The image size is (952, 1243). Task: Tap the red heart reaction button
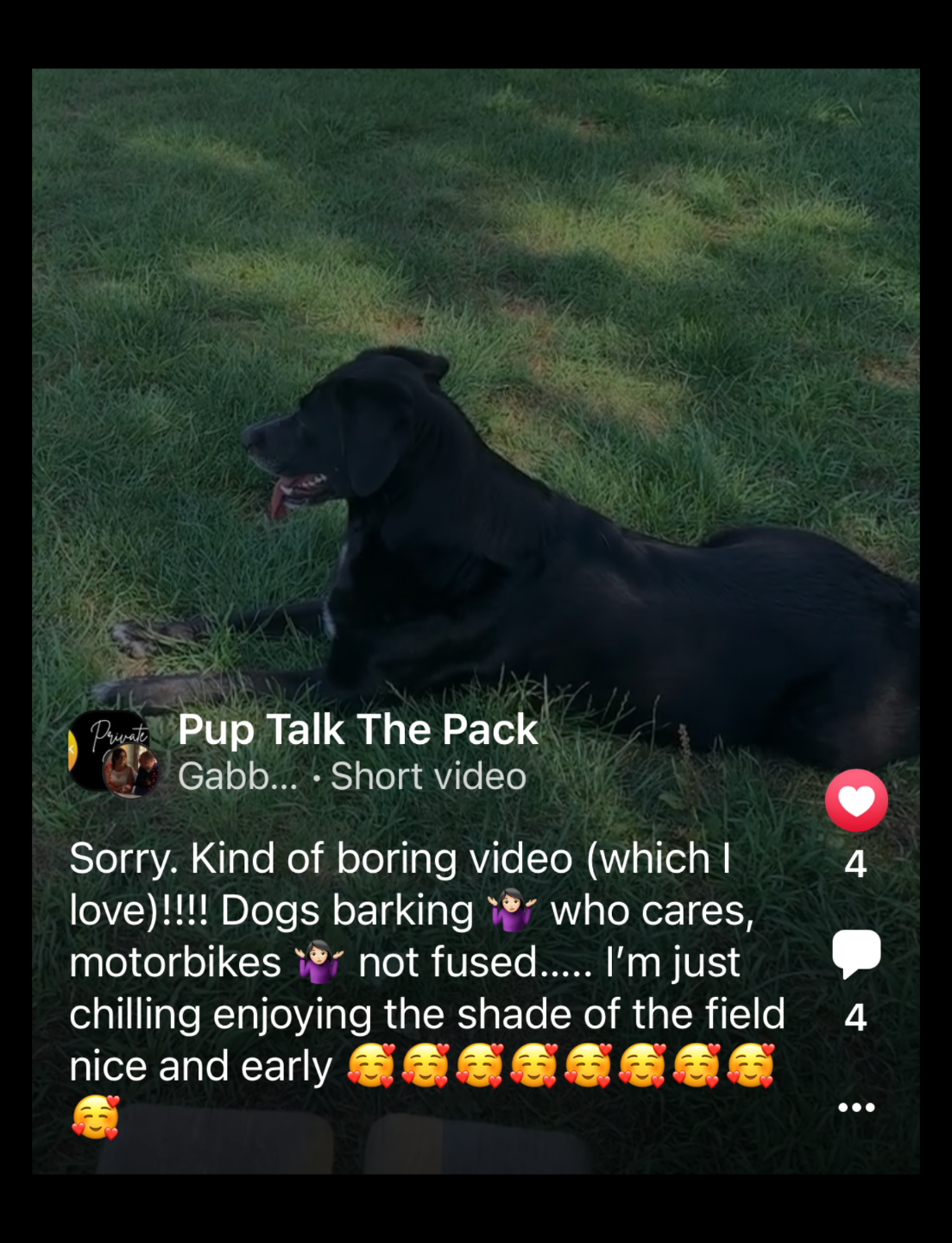pyautogui.click(x=856, y=801)
